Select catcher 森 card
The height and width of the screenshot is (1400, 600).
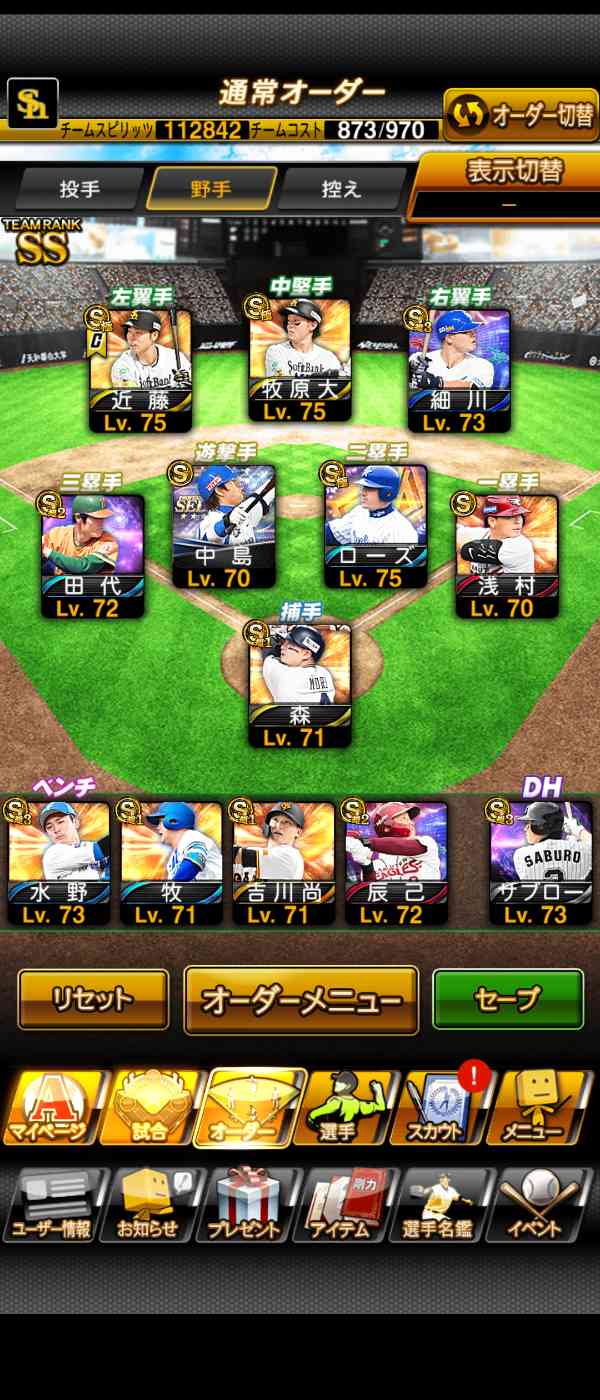[x=299, y=687]
